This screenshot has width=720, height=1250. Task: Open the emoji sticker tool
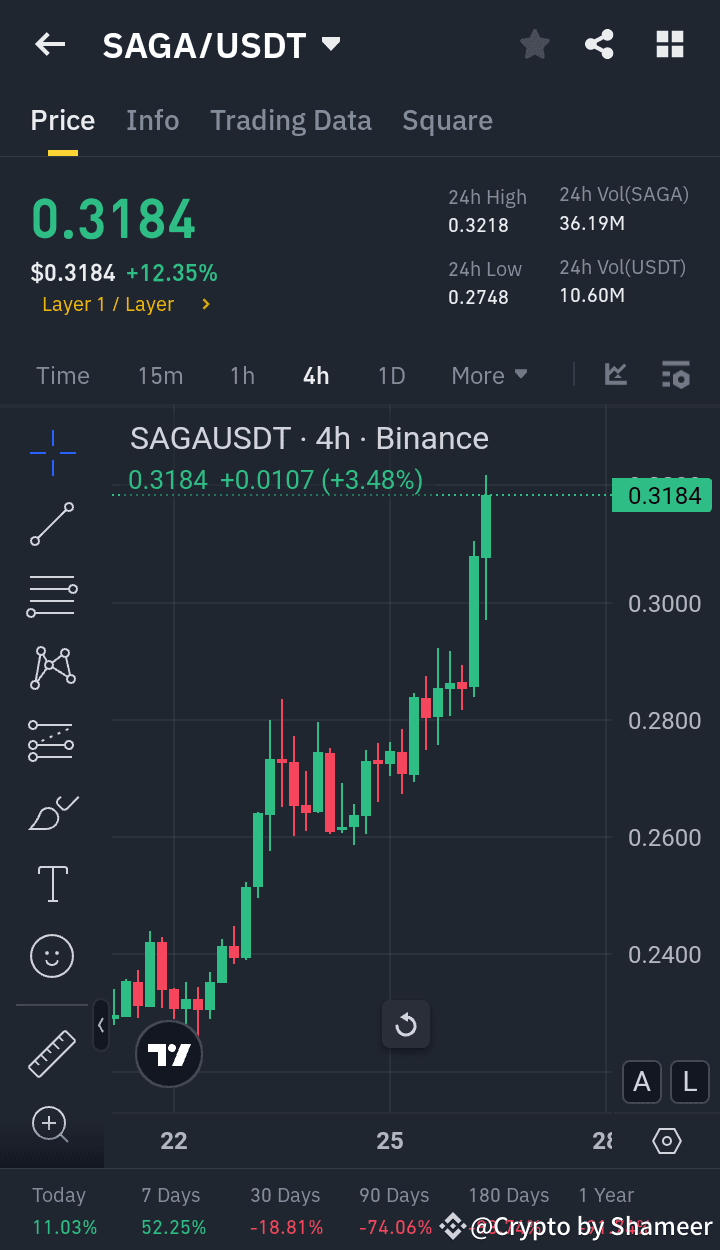point(52,956)
